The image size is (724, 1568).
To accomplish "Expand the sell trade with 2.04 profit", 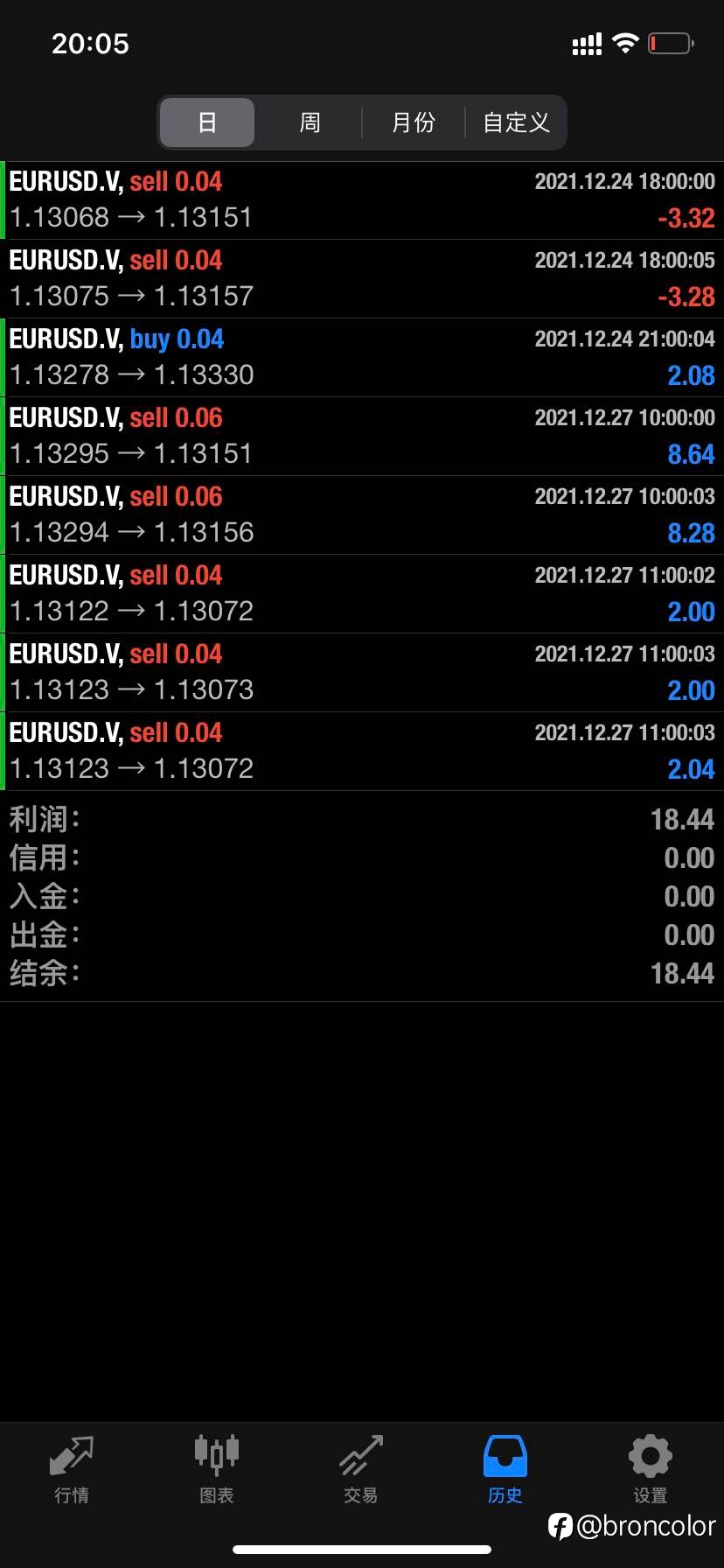I will (x=362, y=752).
